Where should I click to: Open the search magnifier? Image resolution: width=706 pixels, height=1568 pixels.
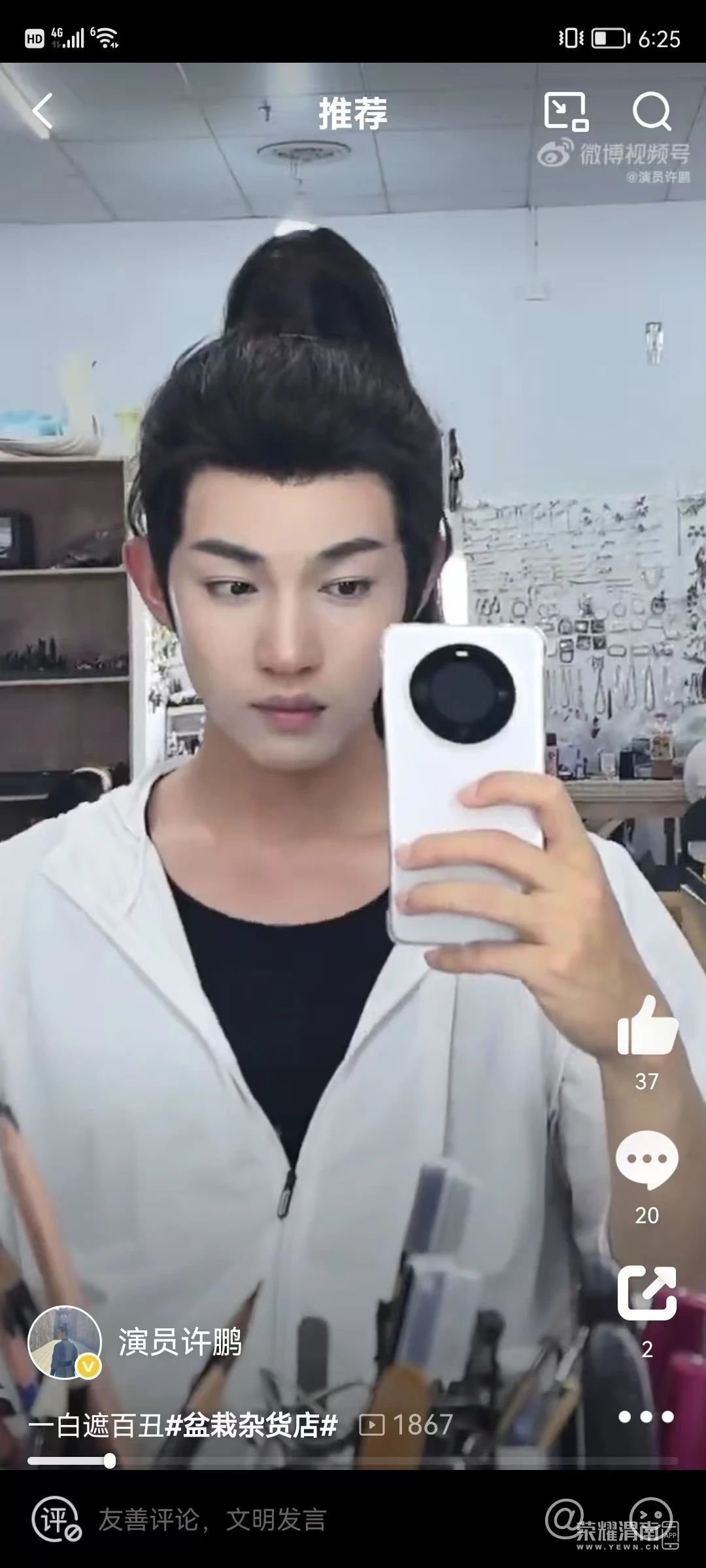pos(652,112)
